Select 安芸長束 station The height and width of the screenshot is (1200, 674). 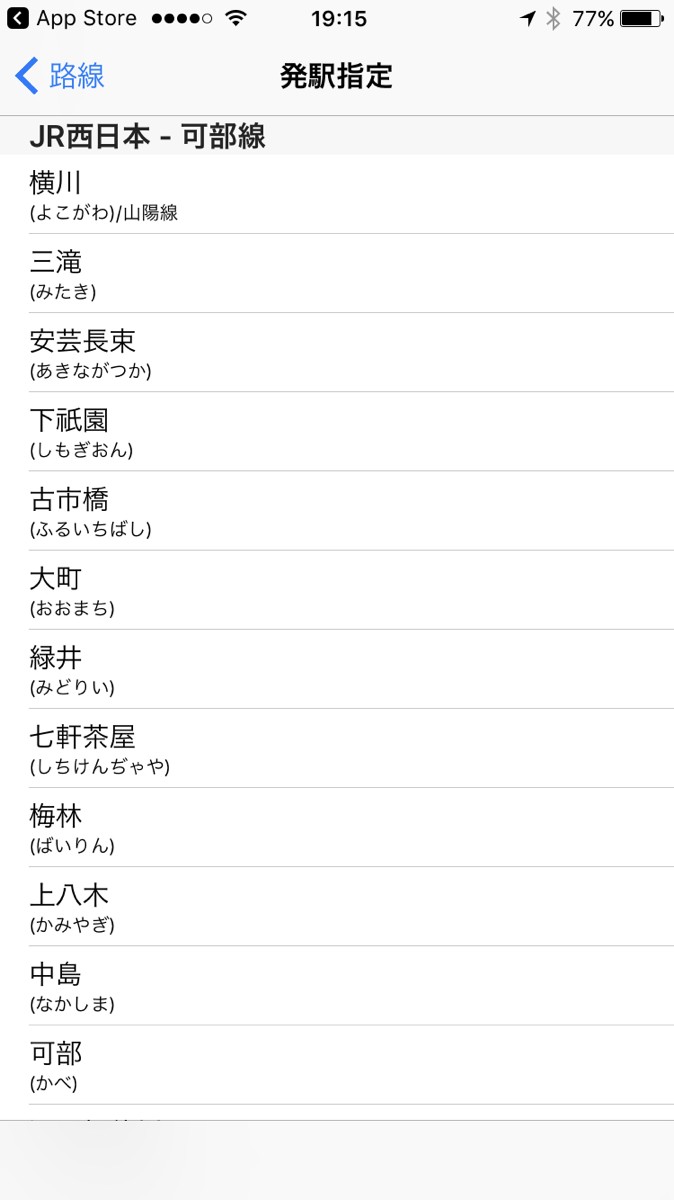pos(337,353)
